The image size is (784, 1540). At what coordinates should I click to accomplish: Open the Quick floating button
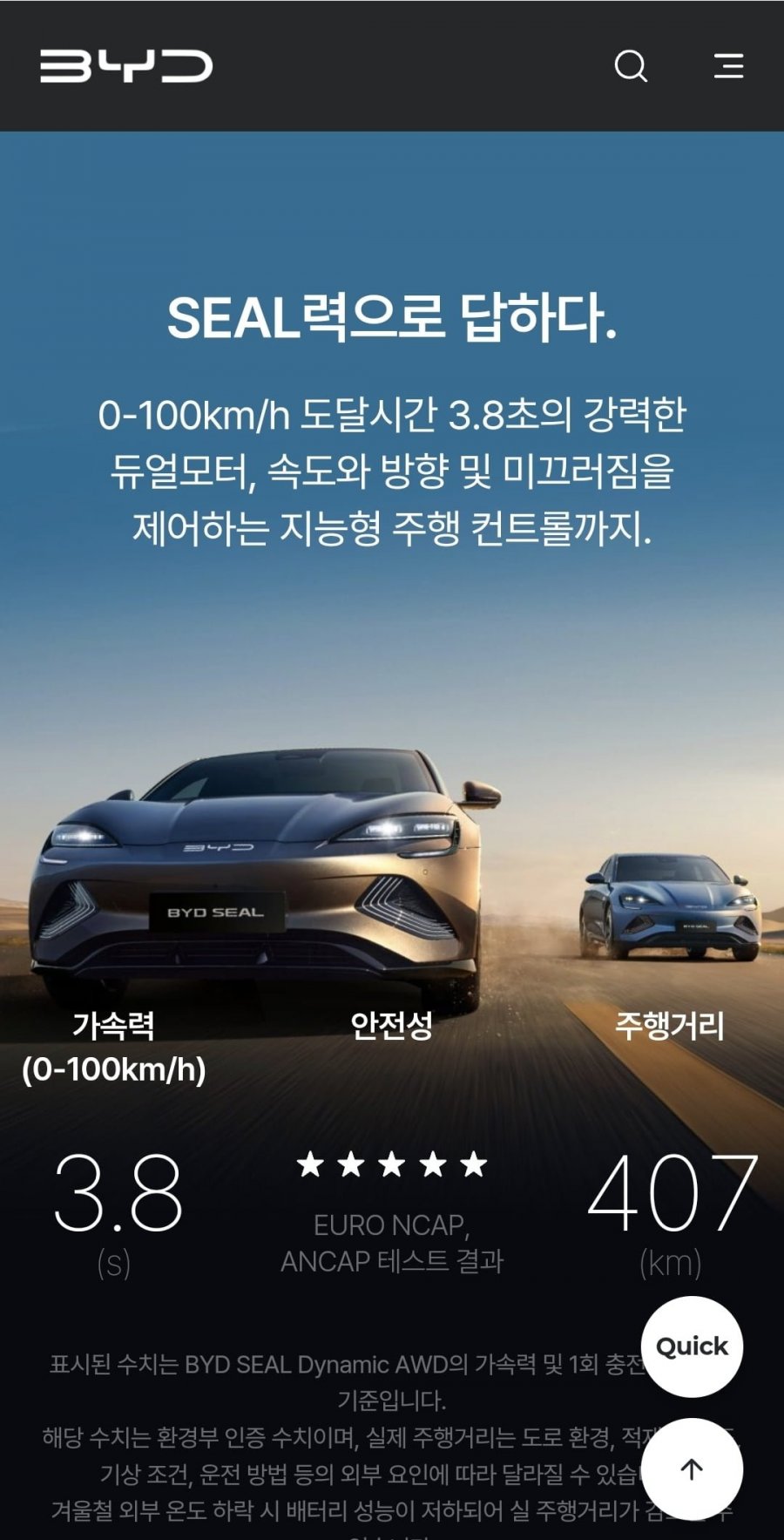692,1347
